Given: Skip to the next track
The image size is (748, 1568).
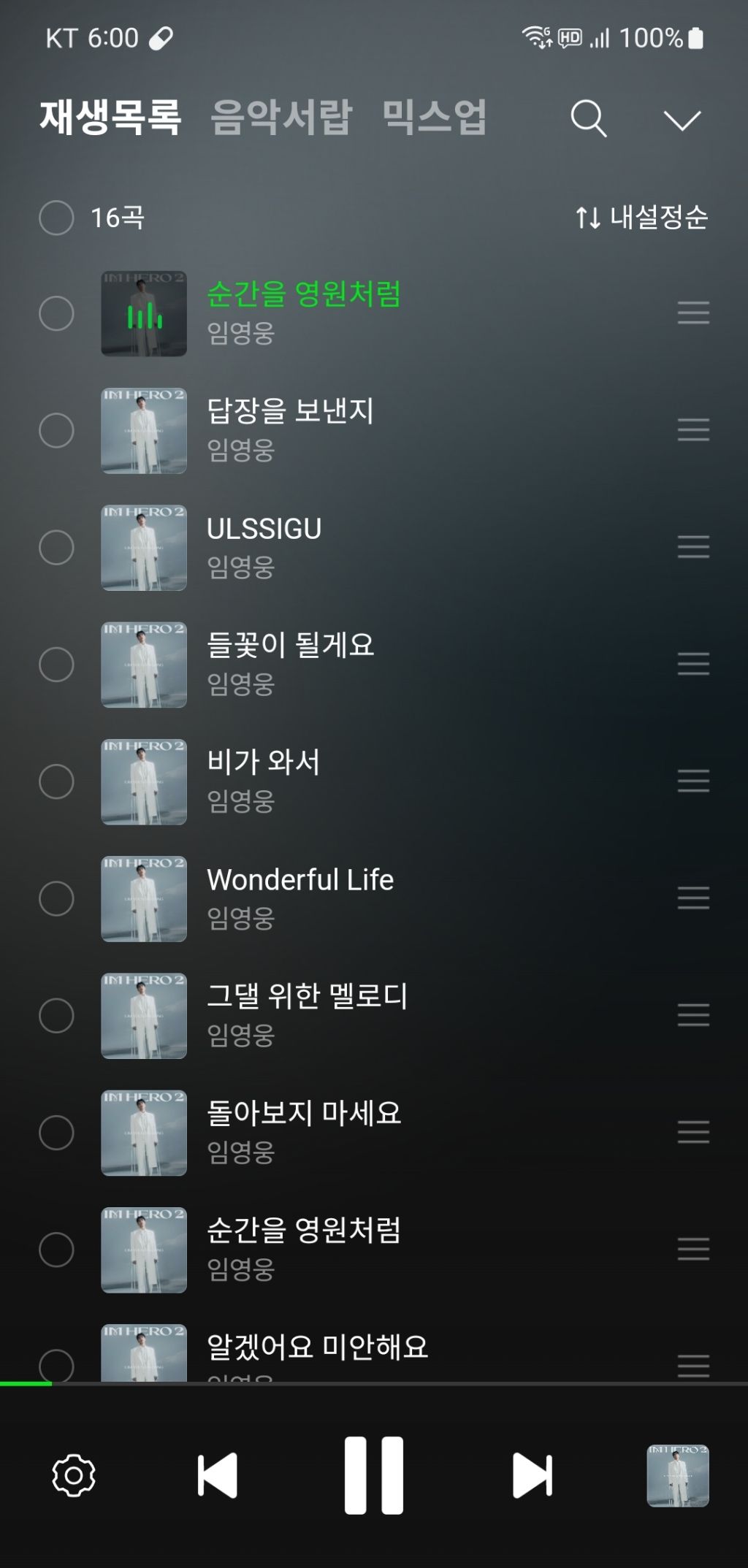Looking at the screenshot, I should 532,1475.
